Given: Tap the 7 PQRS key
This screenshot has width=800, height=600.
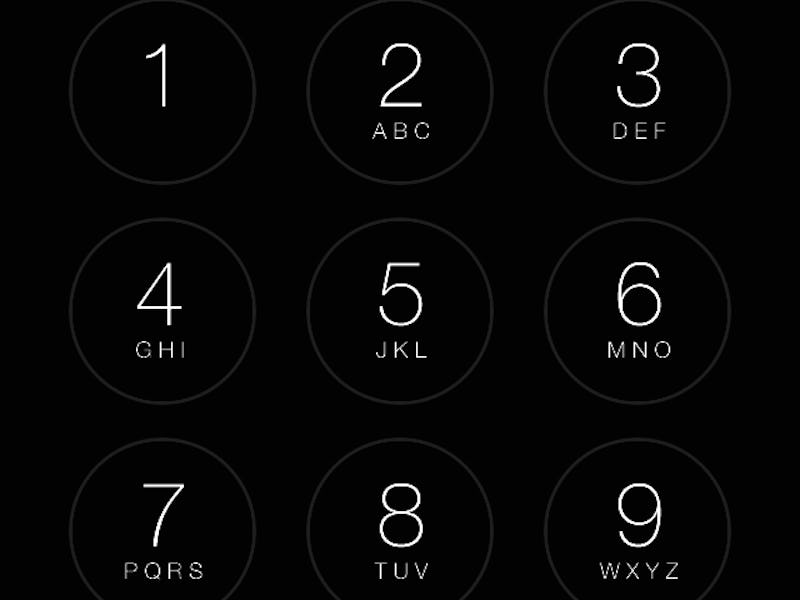Looking at the screenshot, I should (x=162, y=528).
